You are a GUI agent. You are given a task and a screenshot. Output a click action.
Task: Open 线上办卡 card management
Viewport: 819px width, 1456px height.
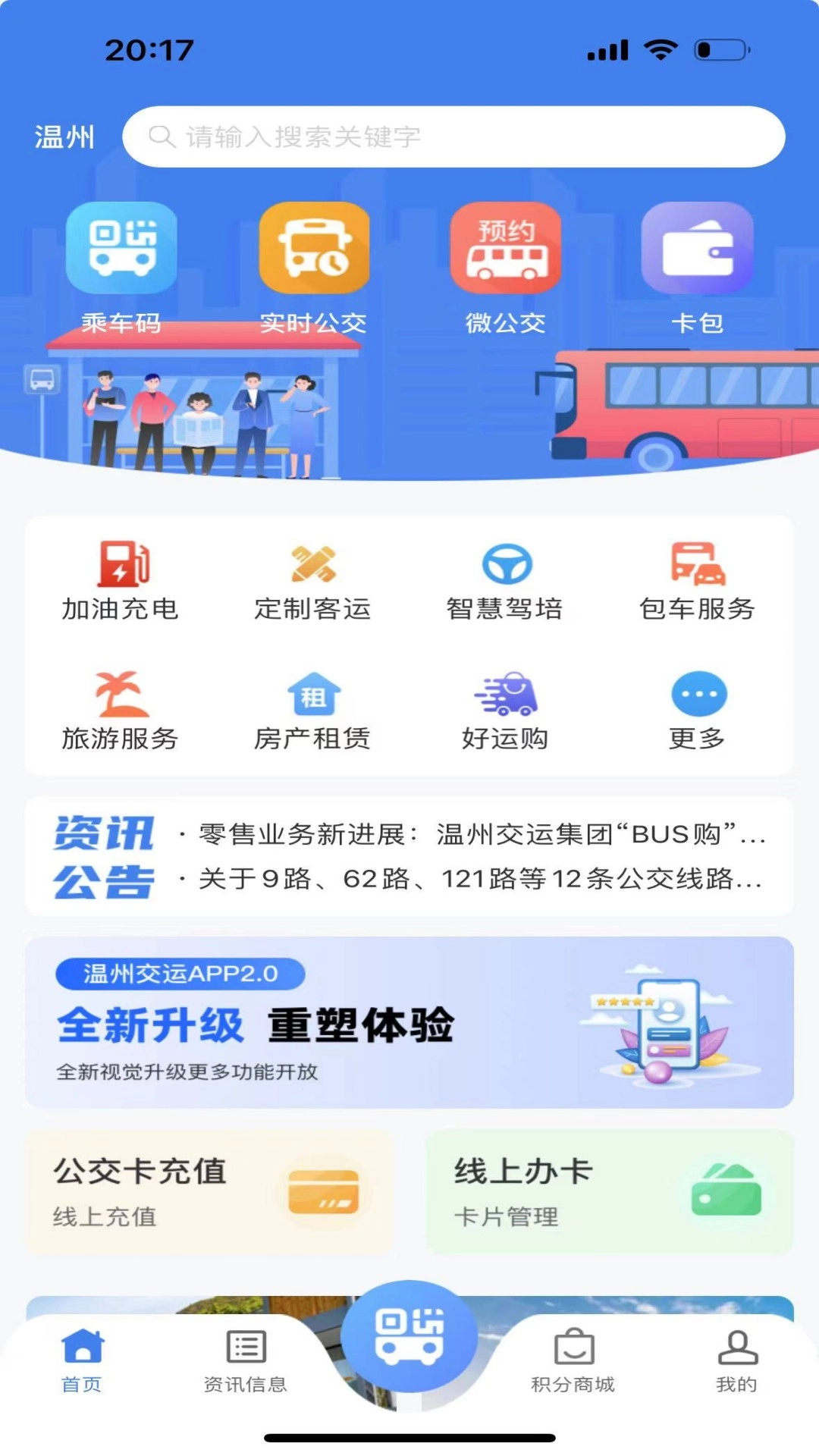610,1191
